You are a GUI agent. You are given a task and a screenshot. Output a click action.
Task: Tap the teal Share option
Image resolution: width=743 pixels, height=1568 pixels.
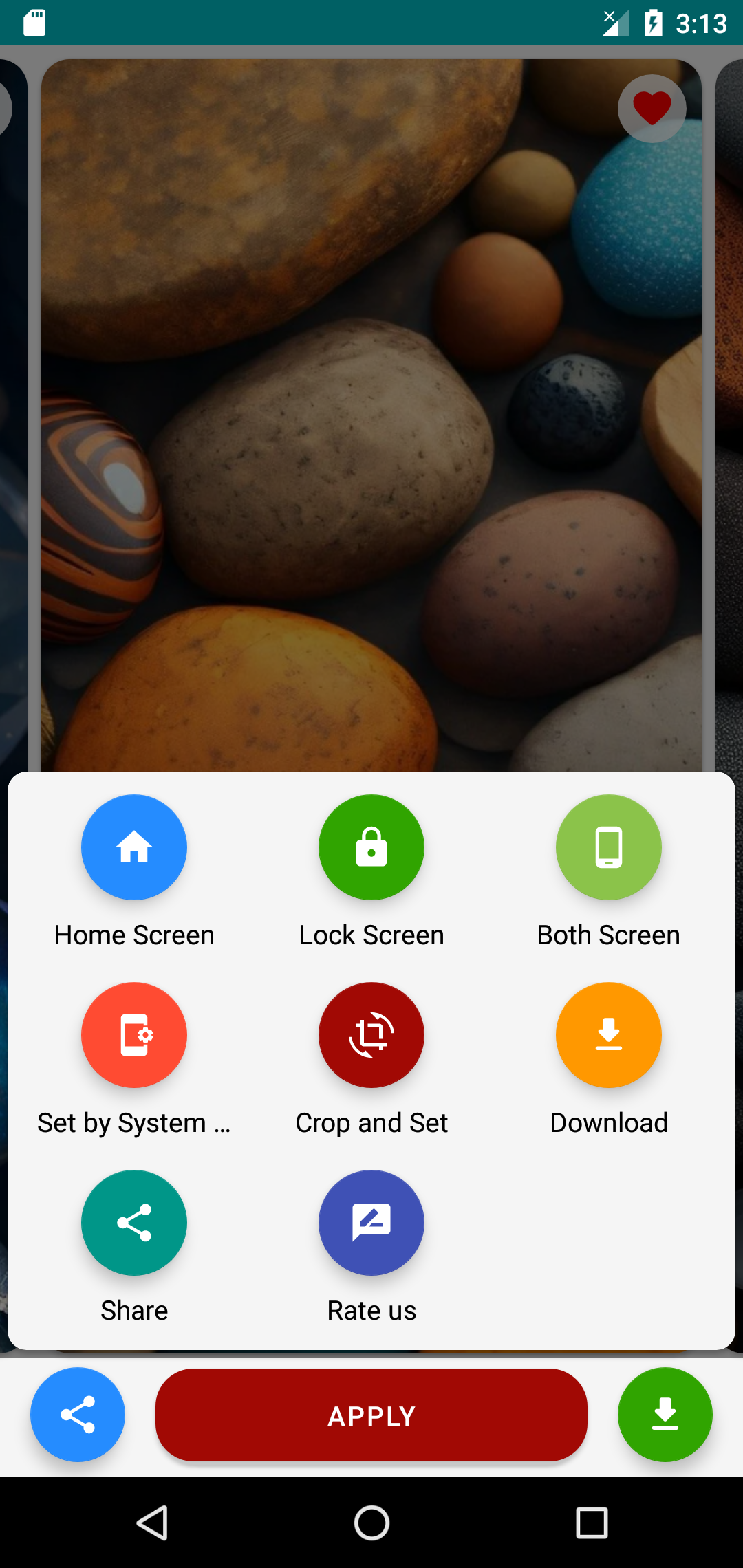(x=134, y=1223)
